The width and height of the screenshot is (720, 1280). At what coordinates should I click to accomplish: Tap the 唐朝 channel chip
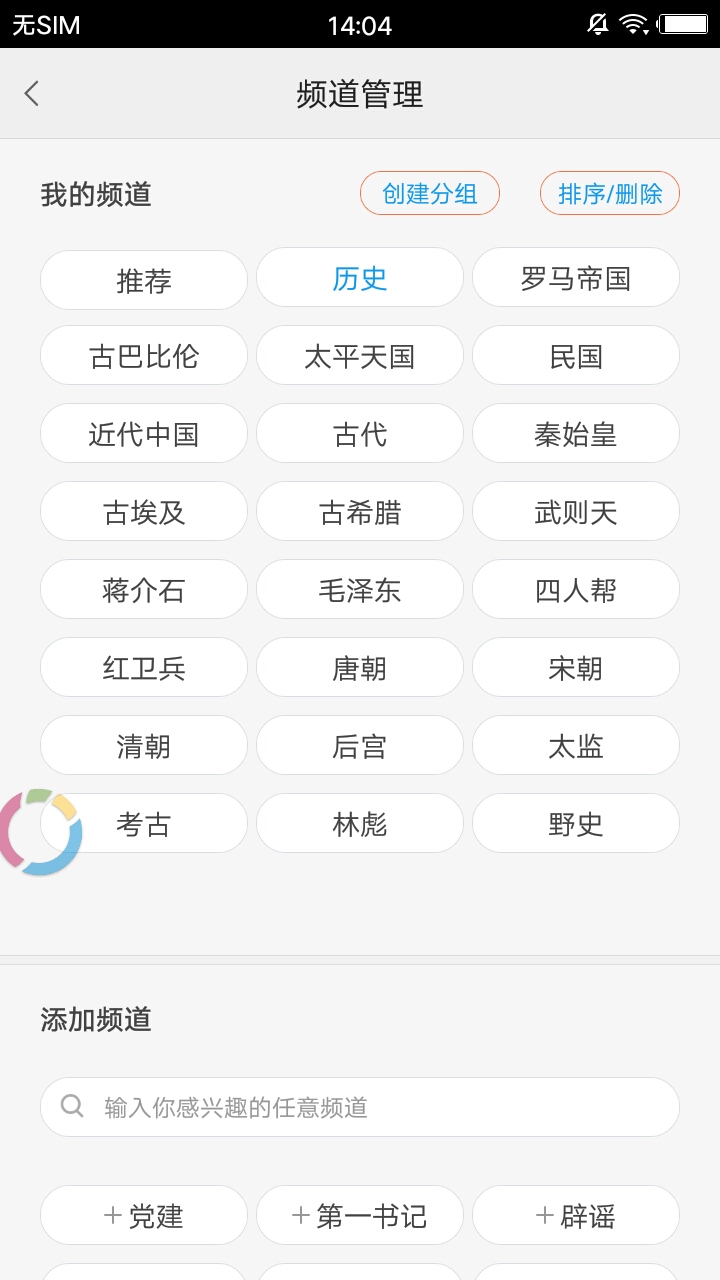tap(360, 669)
